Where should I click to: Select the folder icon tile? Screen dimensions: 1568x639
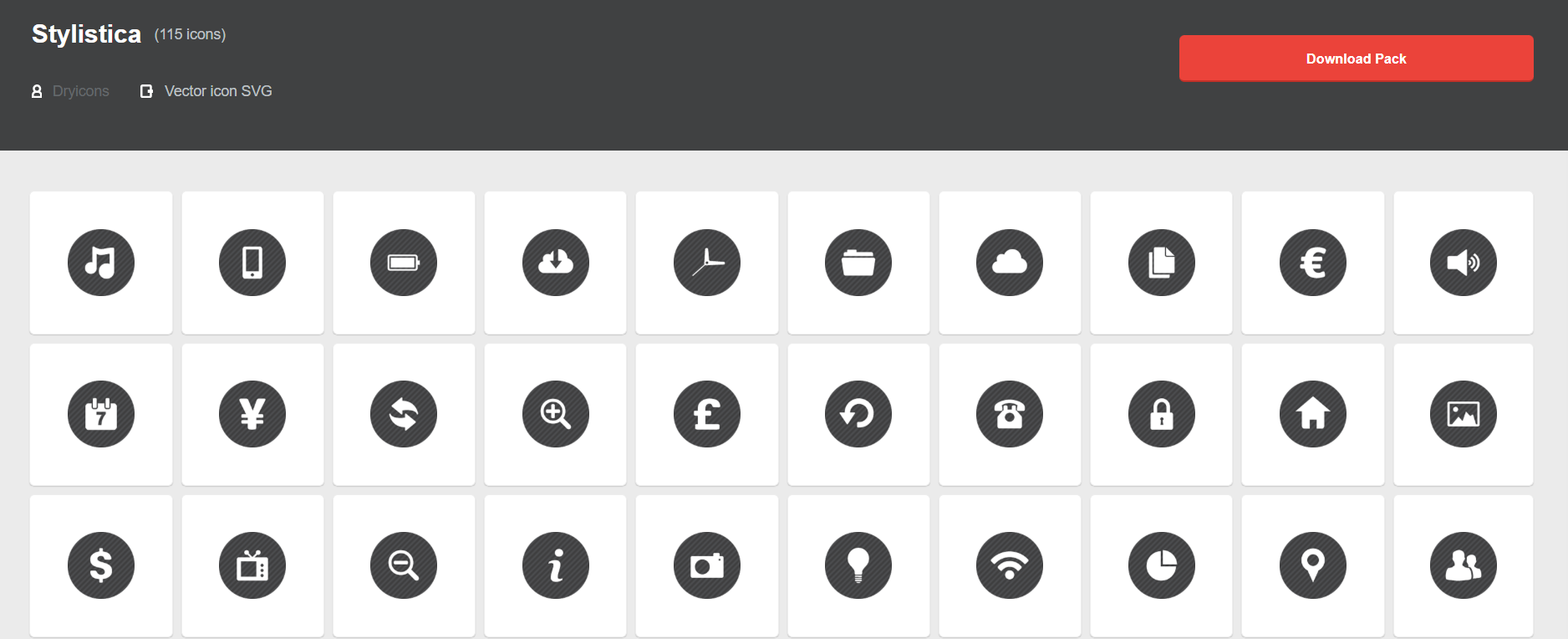click(x=858, y=263)
